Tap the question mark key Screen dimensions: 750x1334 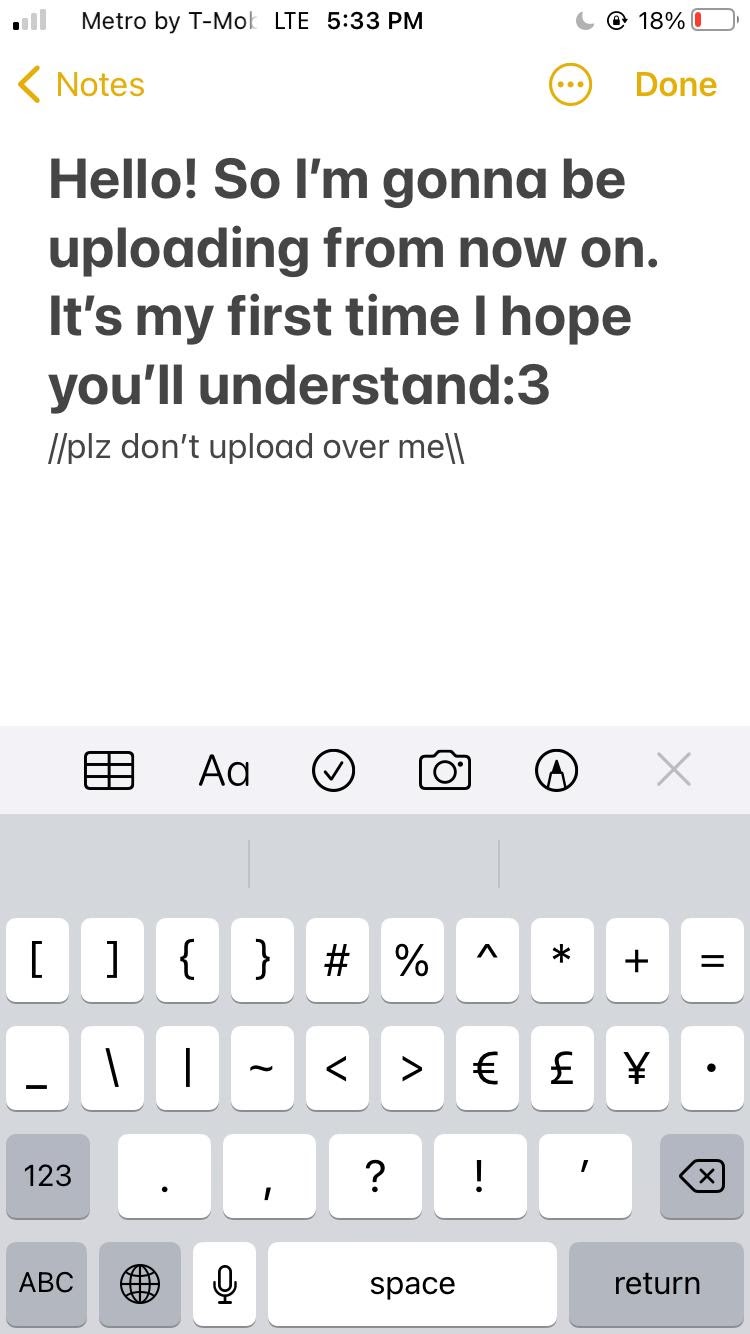[x=375, y=1175]
